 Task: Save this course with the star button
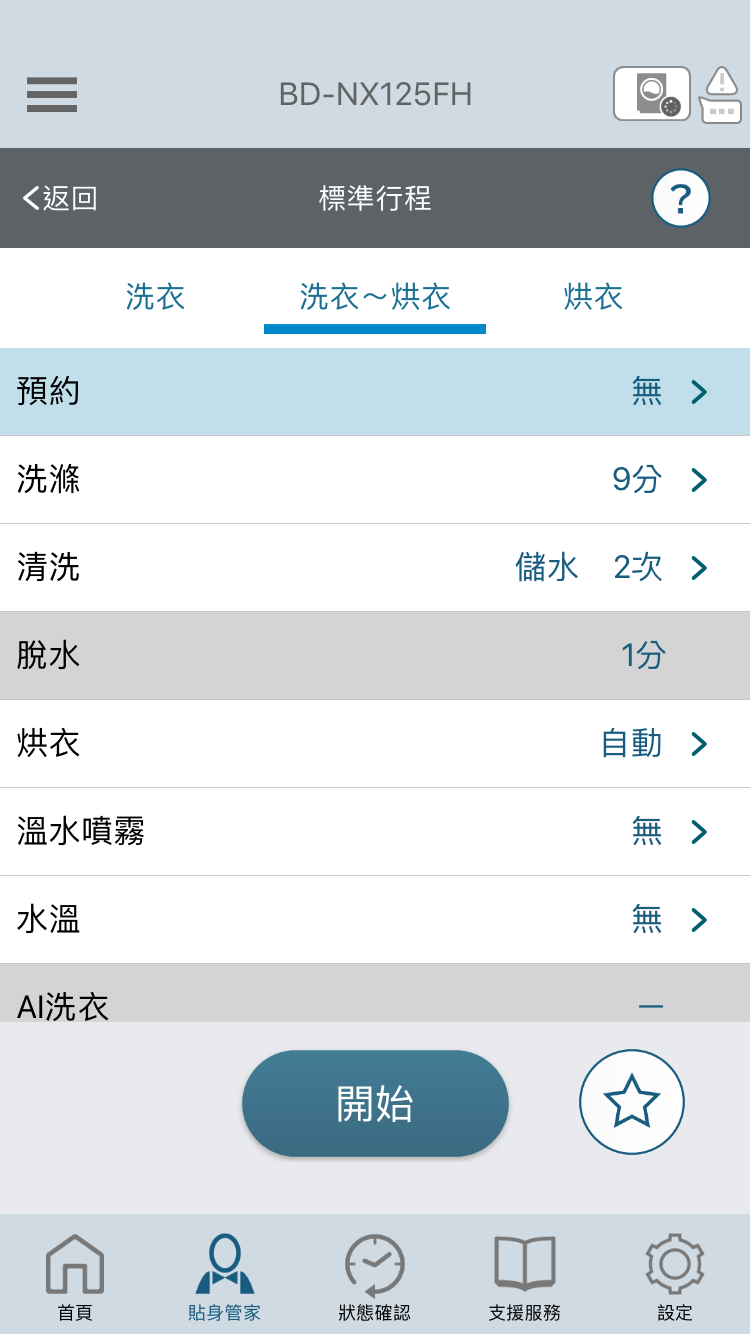point(632,1102)
